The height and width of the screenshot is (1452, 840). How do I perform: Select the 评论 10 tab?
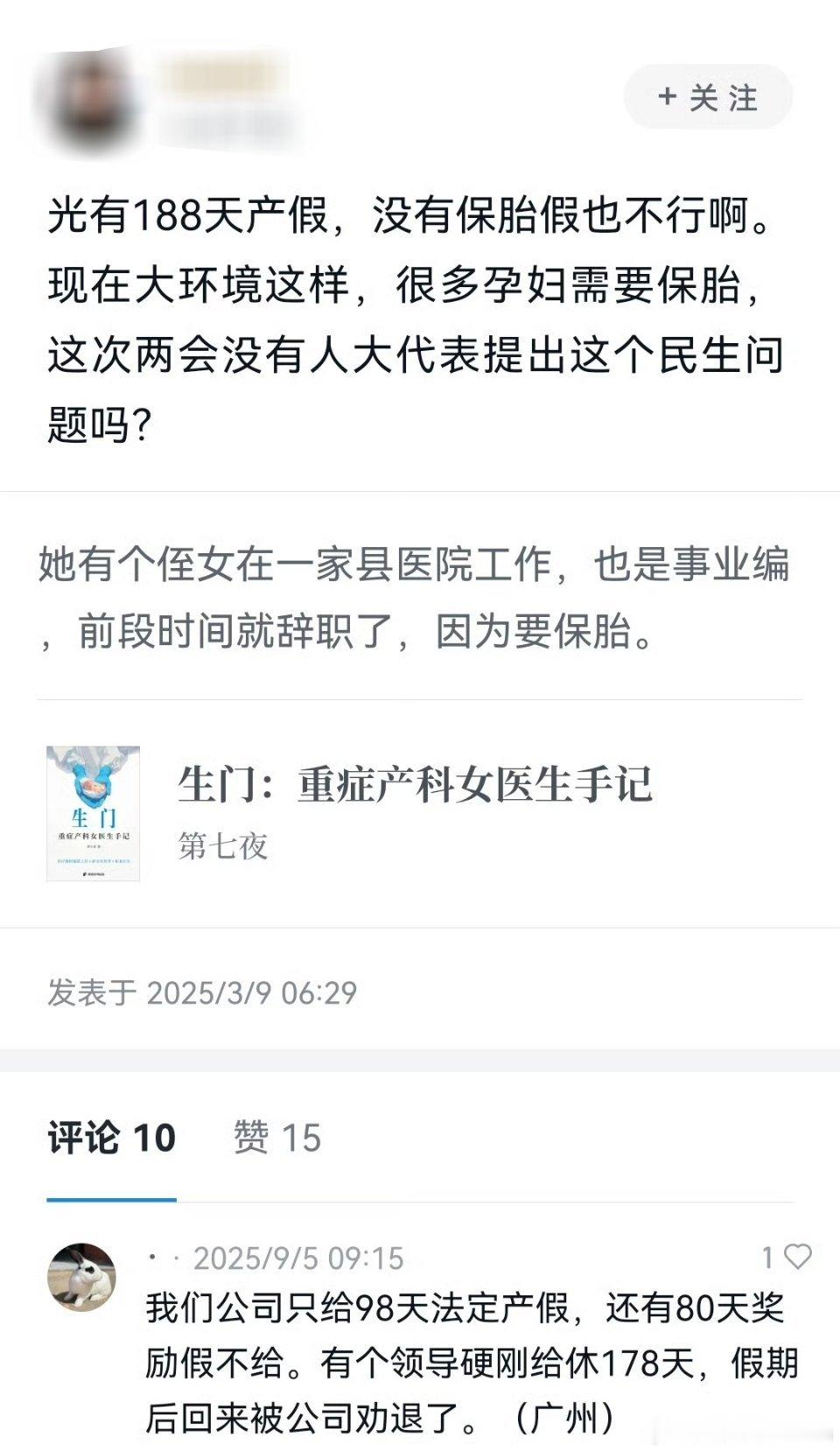click(111, 1137)
